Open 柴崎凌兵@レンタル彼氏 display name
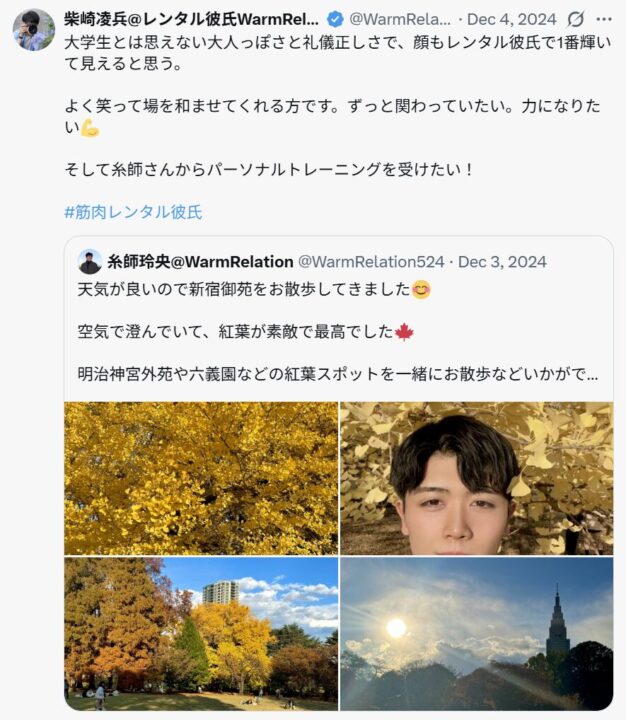The height and width of the screenshot is (720, 626). coord(190,19)
